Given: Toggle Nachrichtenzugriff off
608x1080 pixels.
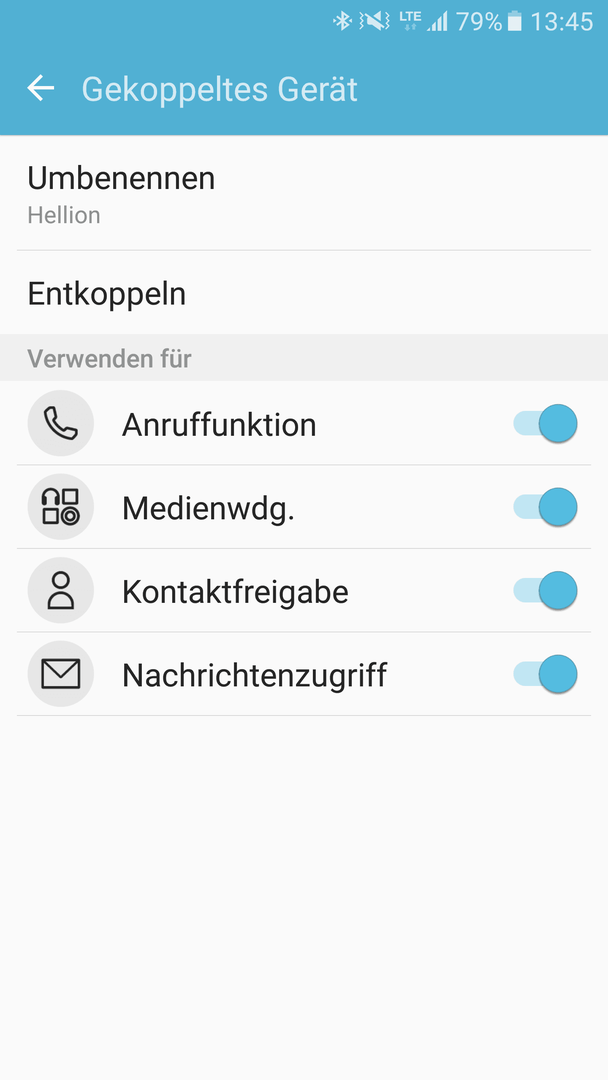Looking at the screenshot, I should 545,674.
